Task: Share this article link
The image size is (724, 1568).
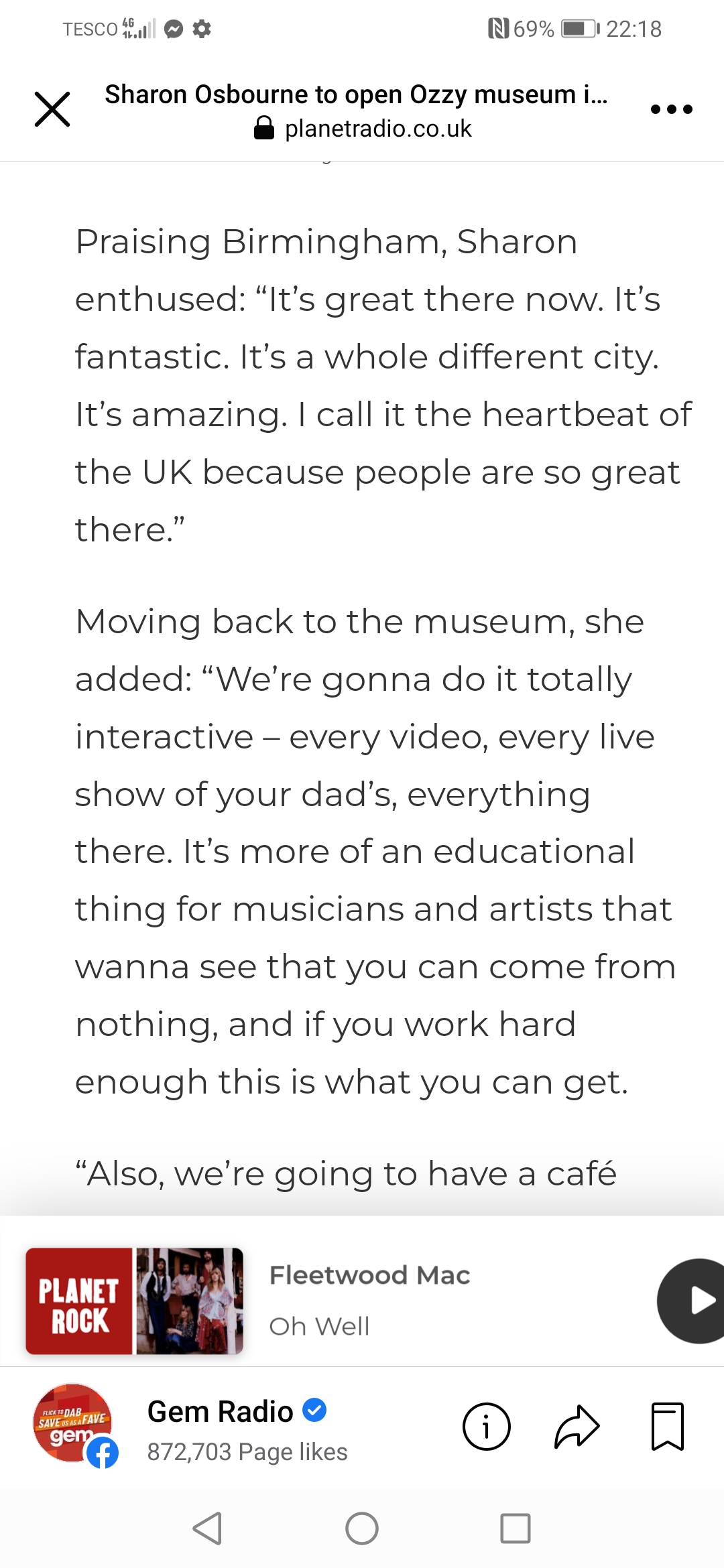Action: click(577, 1427)
